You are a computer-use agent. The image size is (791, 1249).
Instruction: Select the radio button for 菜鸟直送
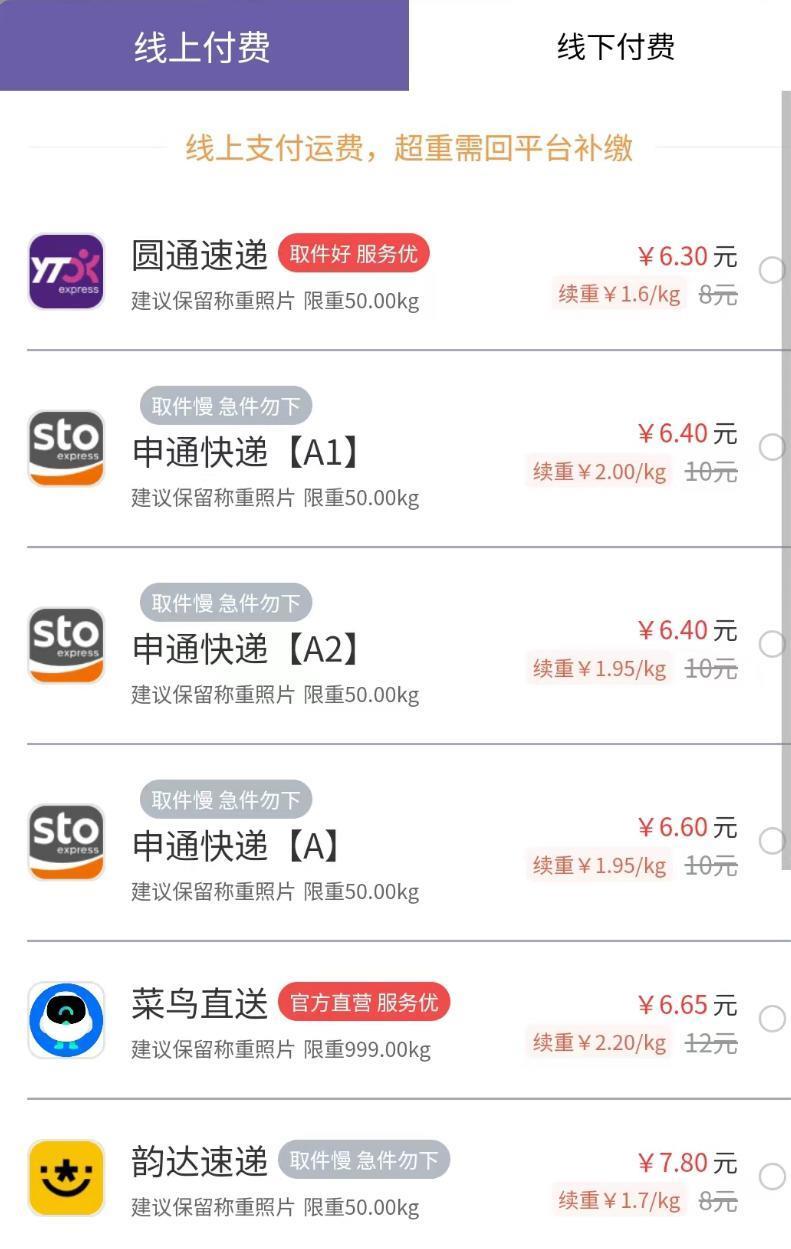(x=771, y=1018)
